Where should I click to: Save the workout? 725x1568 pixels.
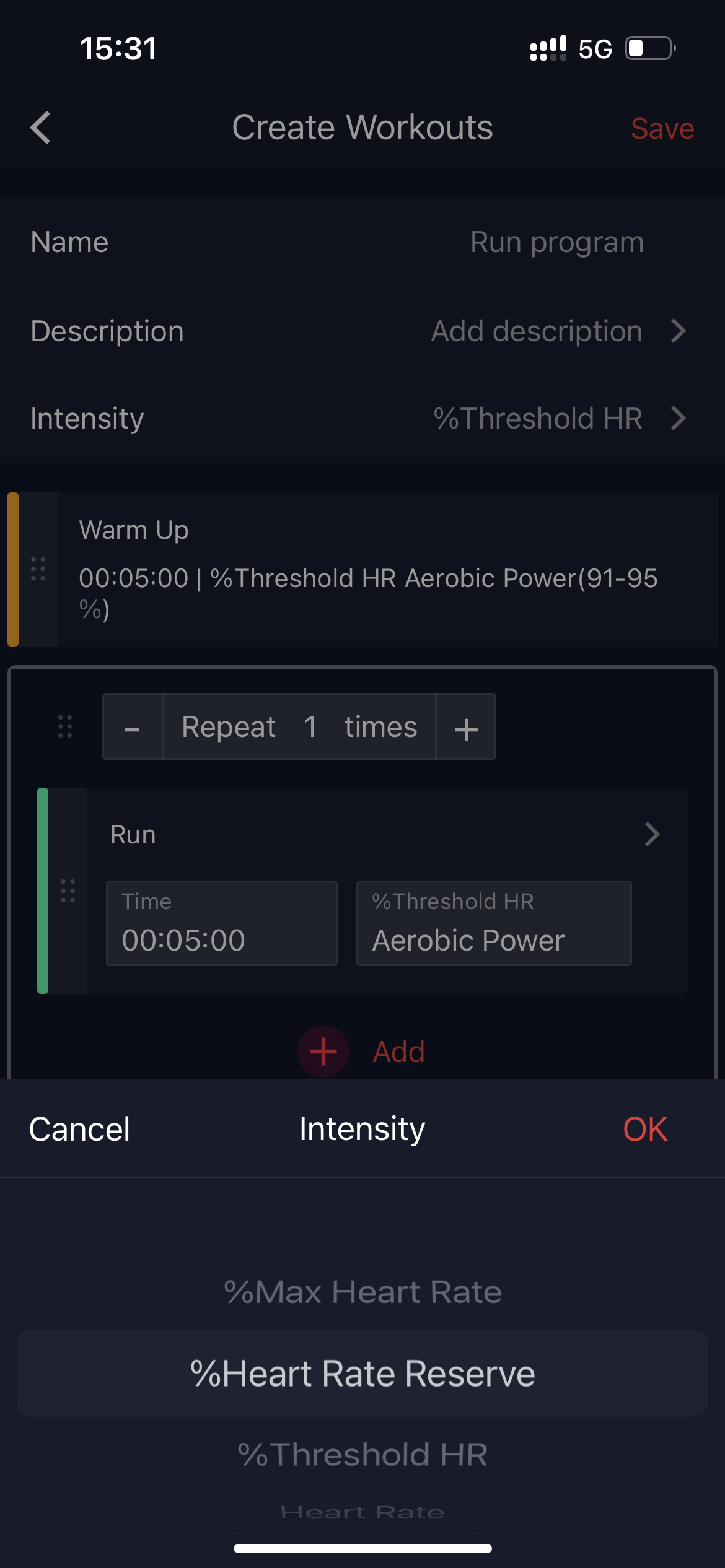[x=662, y=129]
